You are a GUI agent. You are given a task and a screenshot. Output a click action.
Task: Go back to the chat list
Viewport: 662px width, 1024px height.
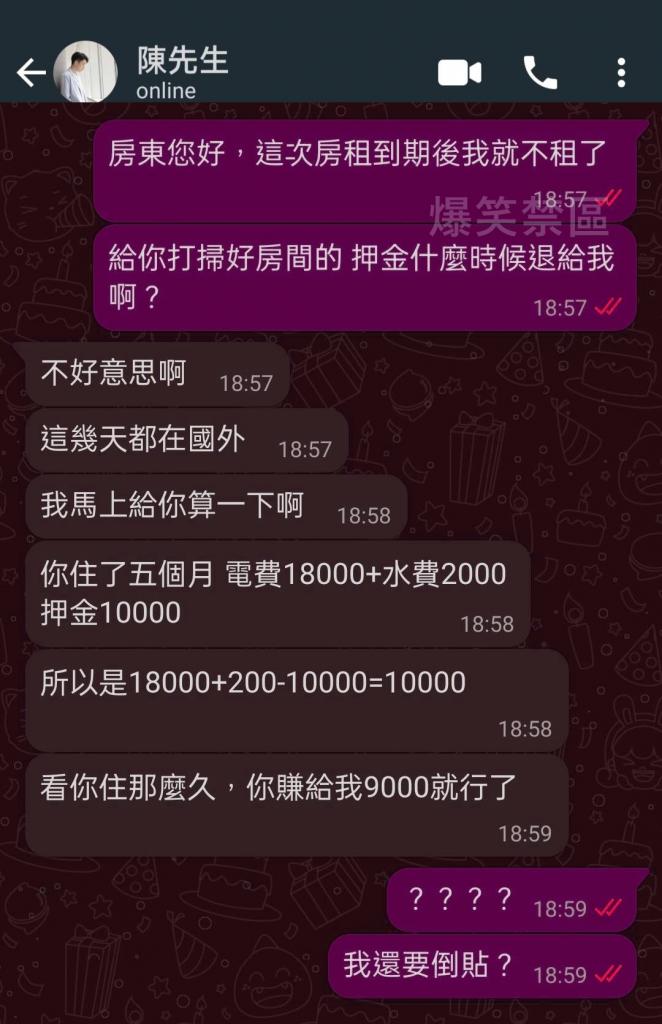[30, 73]
